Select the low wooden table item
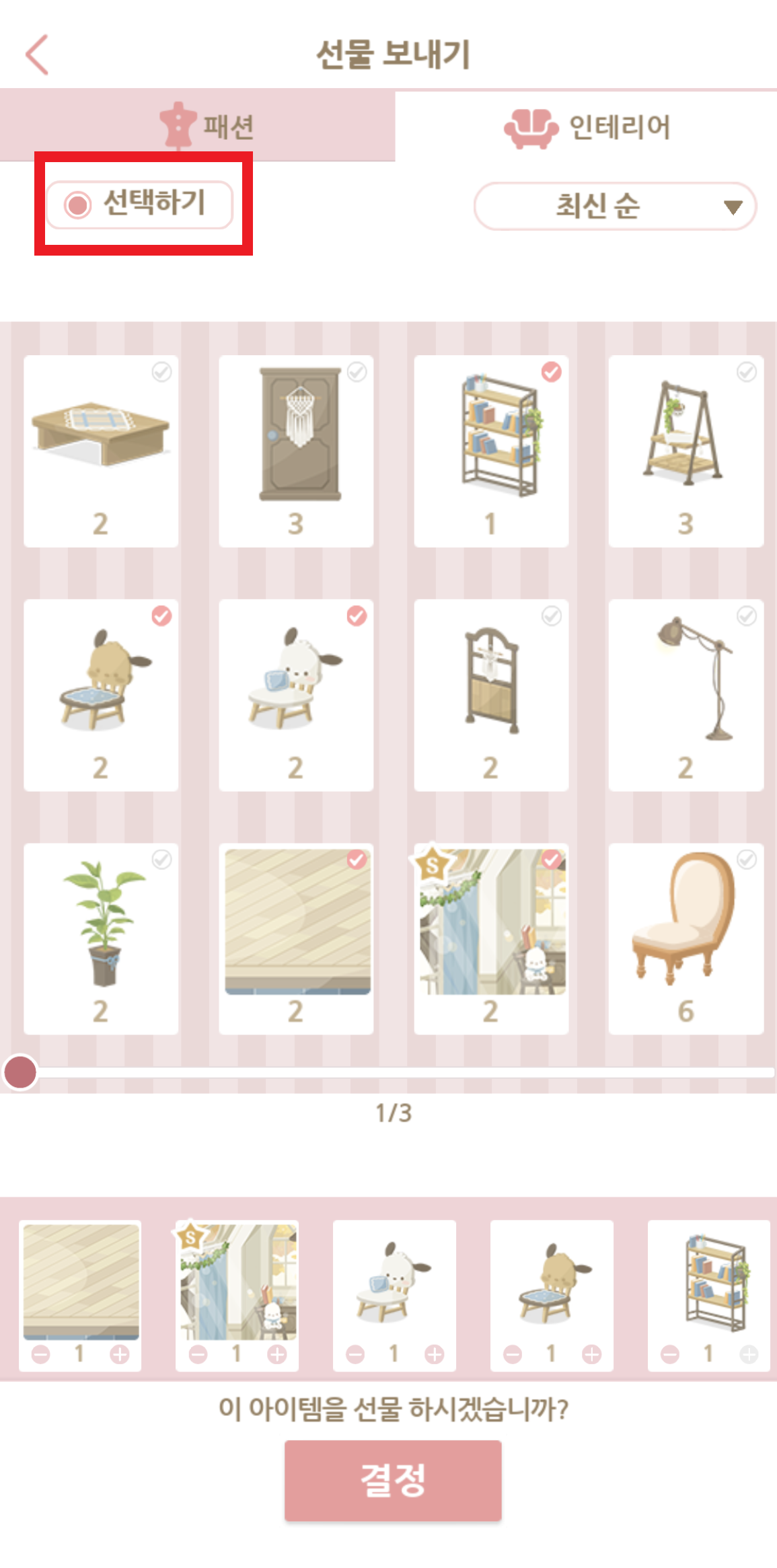Screen dimensions: 777x1568 point(101,450)
